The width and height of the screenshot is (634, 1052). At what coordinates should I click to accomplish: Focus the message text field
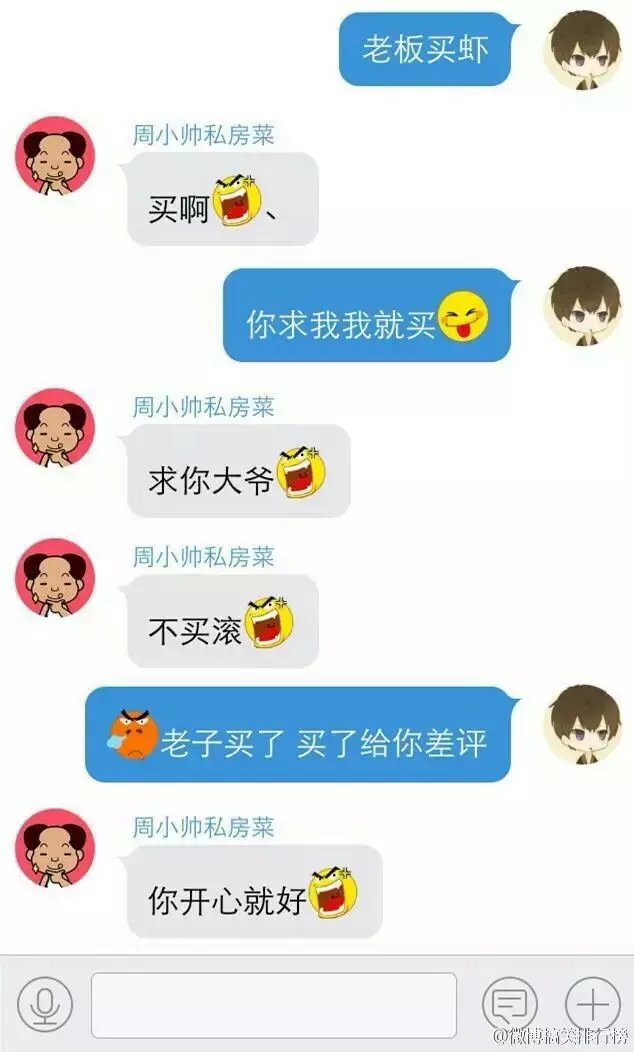(273, 1004)
